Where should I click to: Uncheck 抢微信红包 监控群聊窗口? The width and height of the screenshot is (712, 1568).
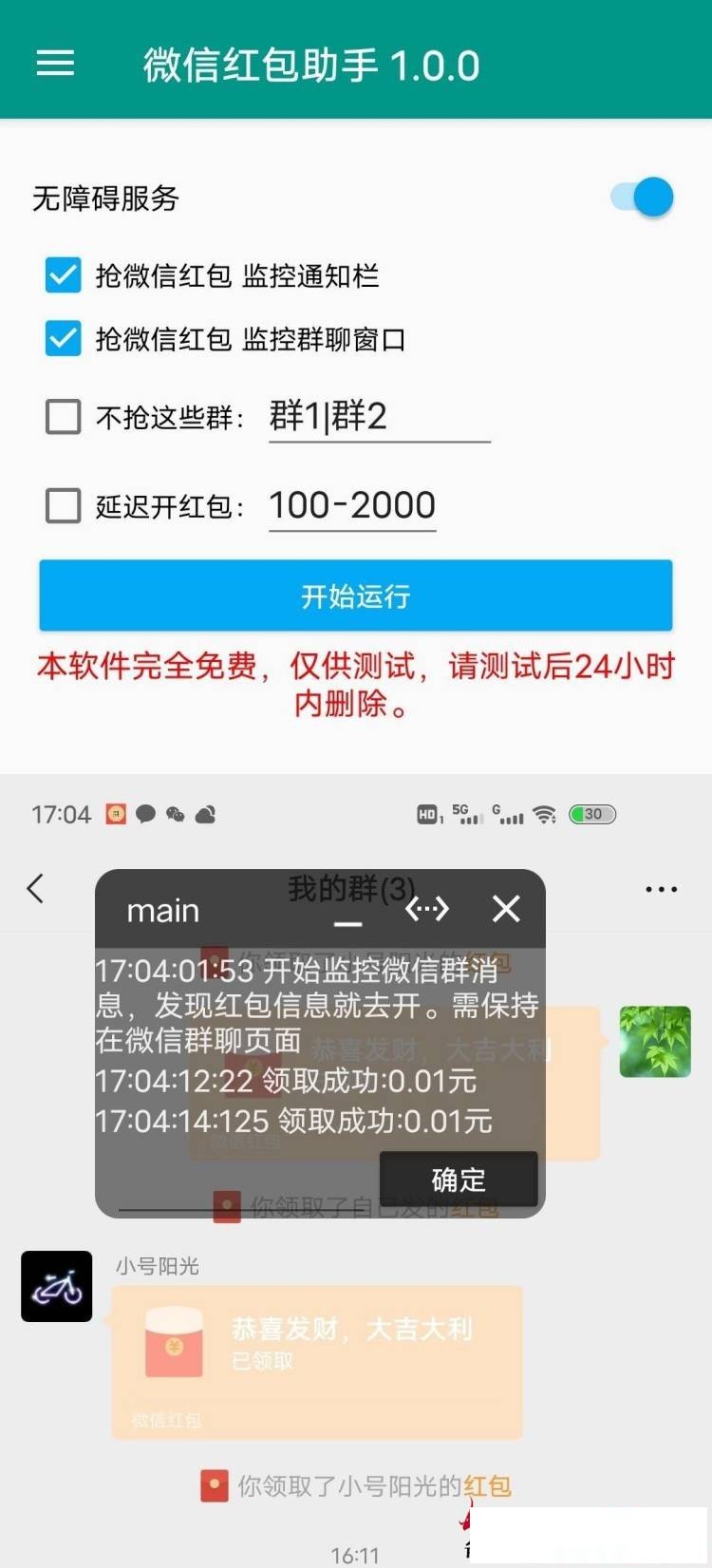tap(64, 338)
